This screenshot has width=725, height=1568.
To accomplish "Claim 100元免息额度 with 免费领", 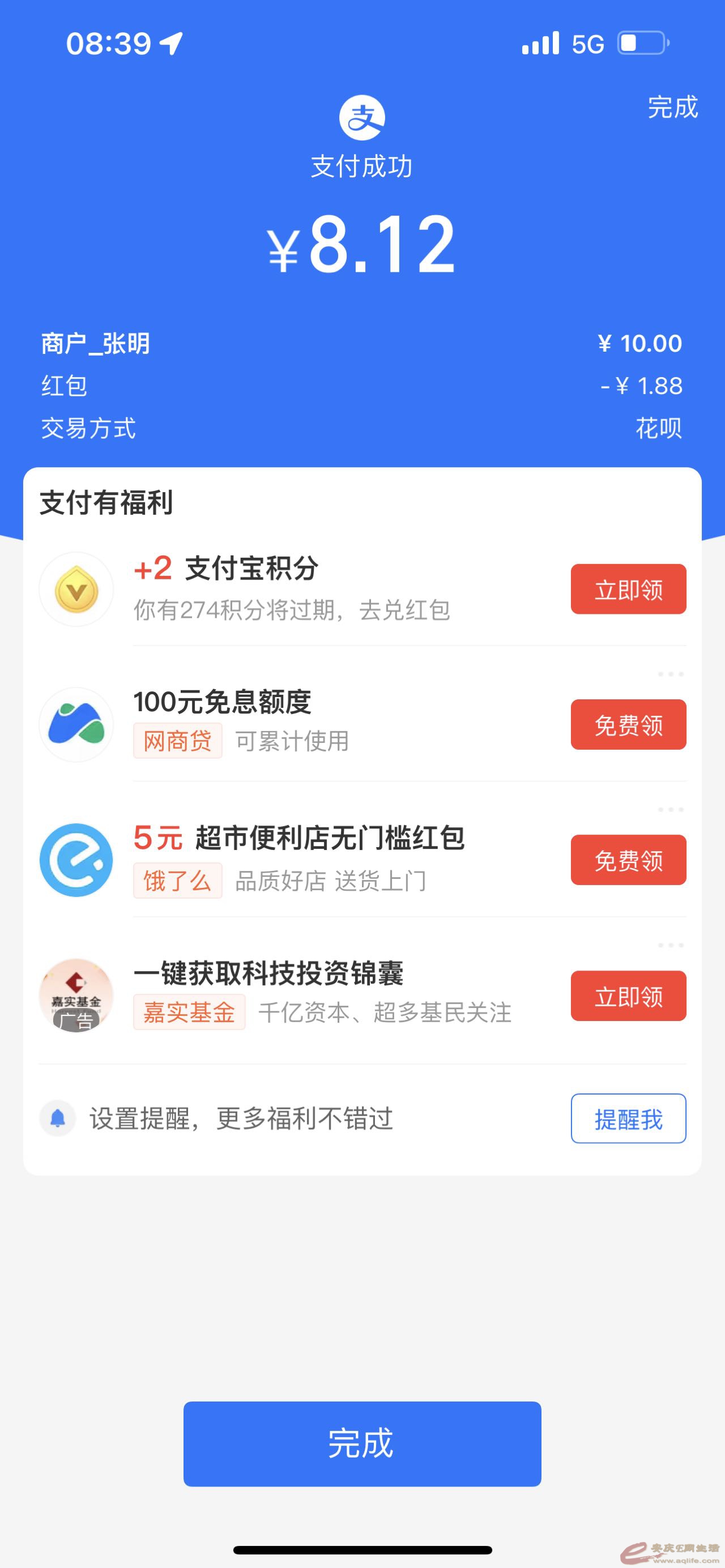I will (x=628, y=724).
